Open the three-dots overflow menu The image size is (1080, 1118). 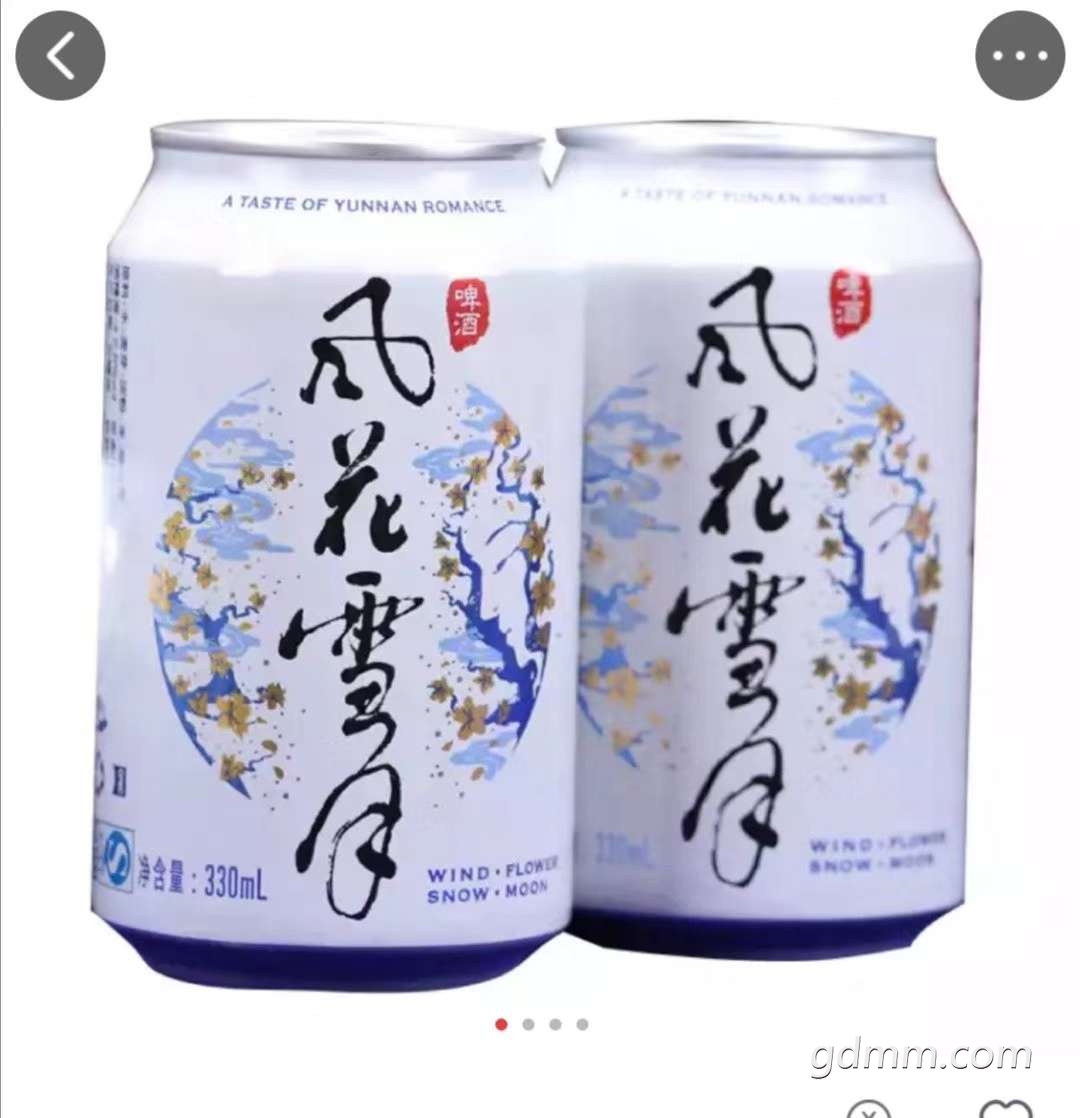(x=1019, y=56)
